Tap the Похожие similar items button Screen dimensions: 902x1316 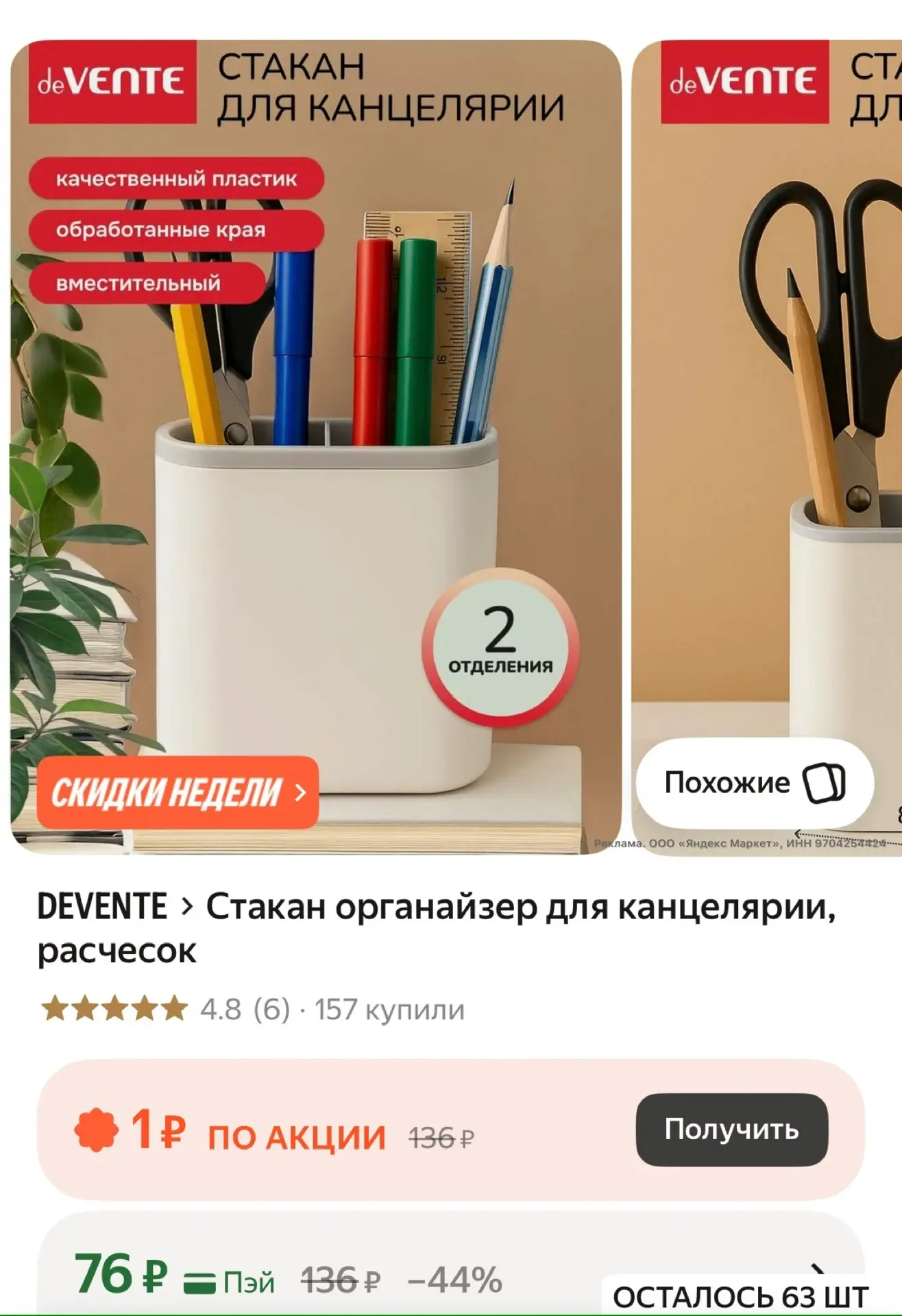[755, 783]
